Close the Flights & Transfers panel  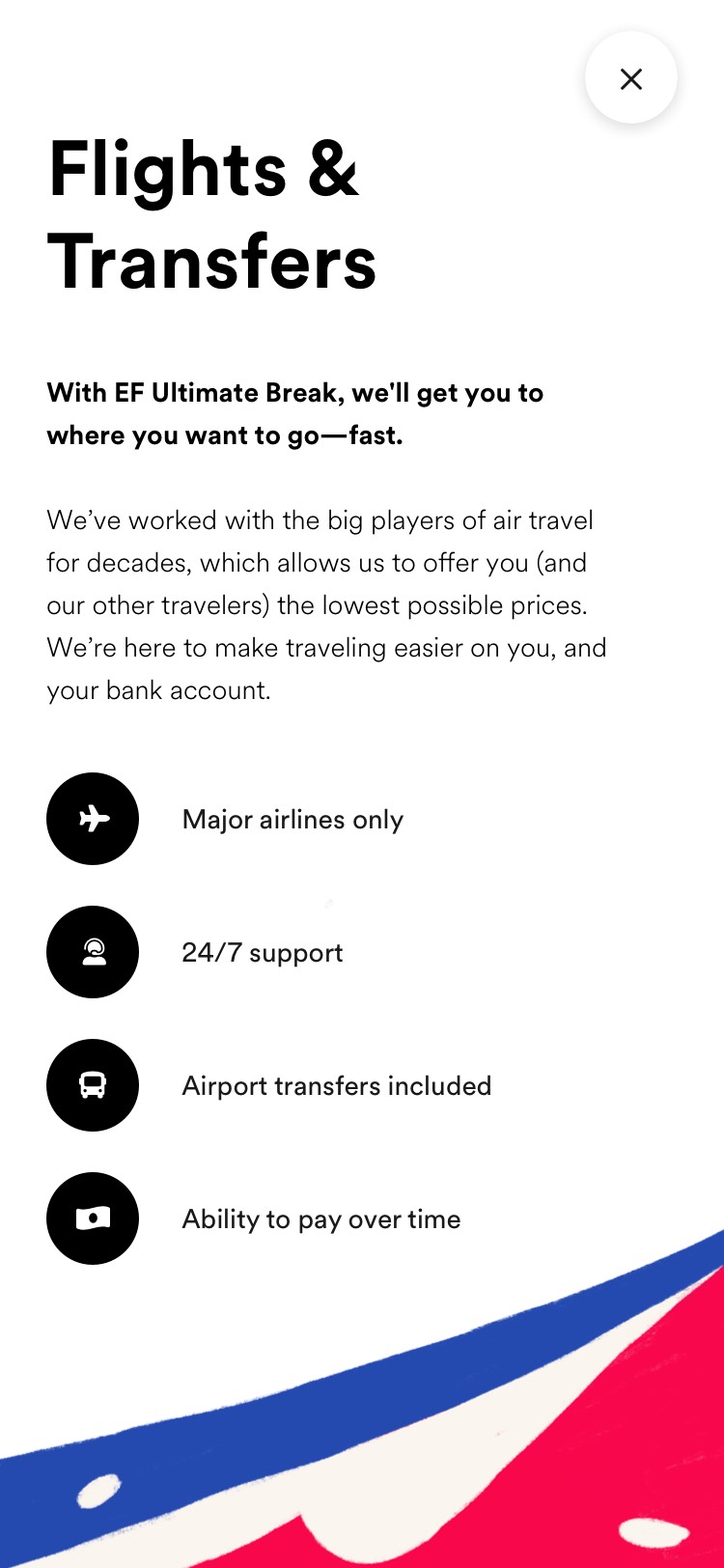631,78
